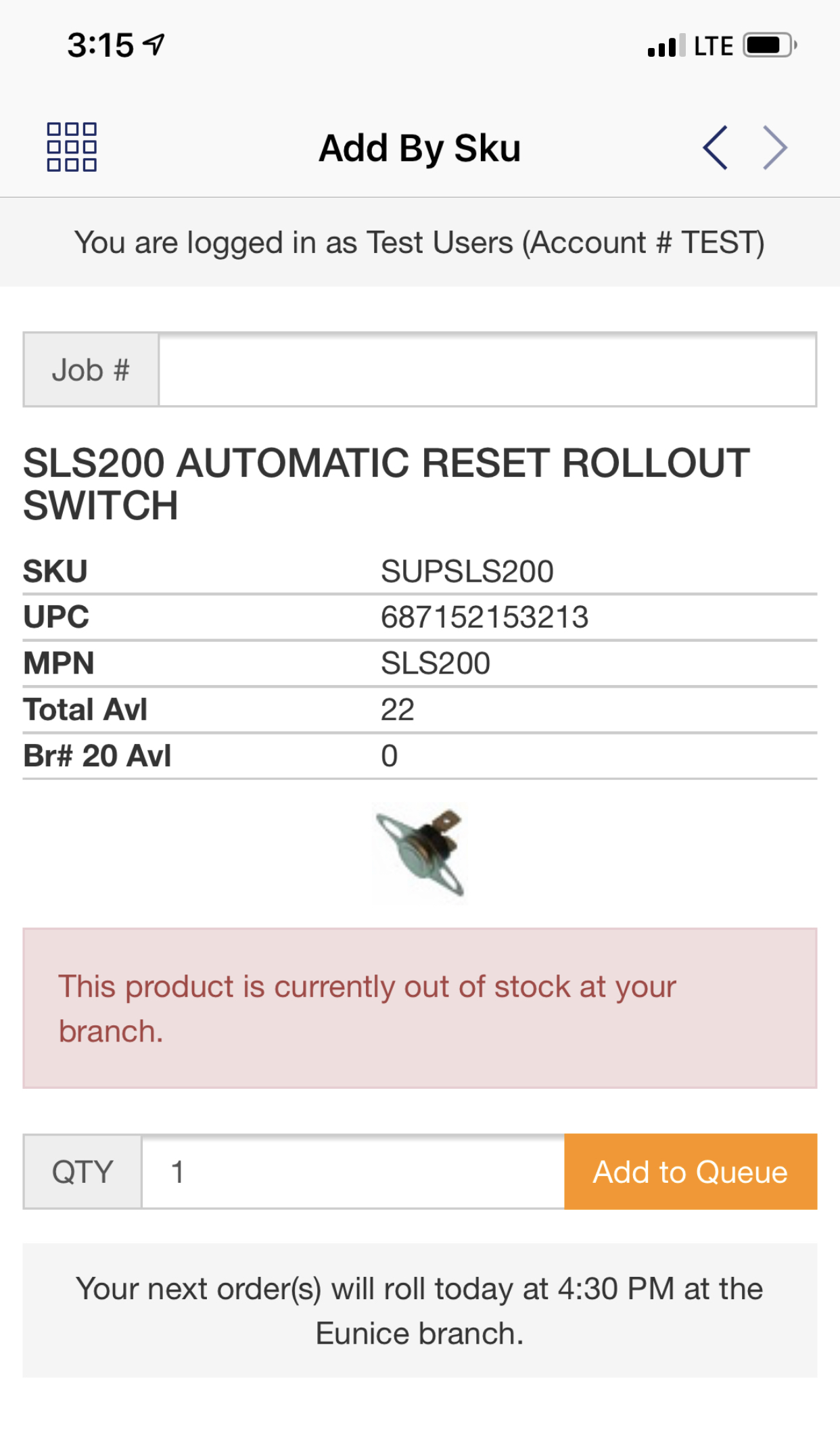840x1452 pixels.
Task: Go forward with the right arrow
Action: [x=775, y=147]
